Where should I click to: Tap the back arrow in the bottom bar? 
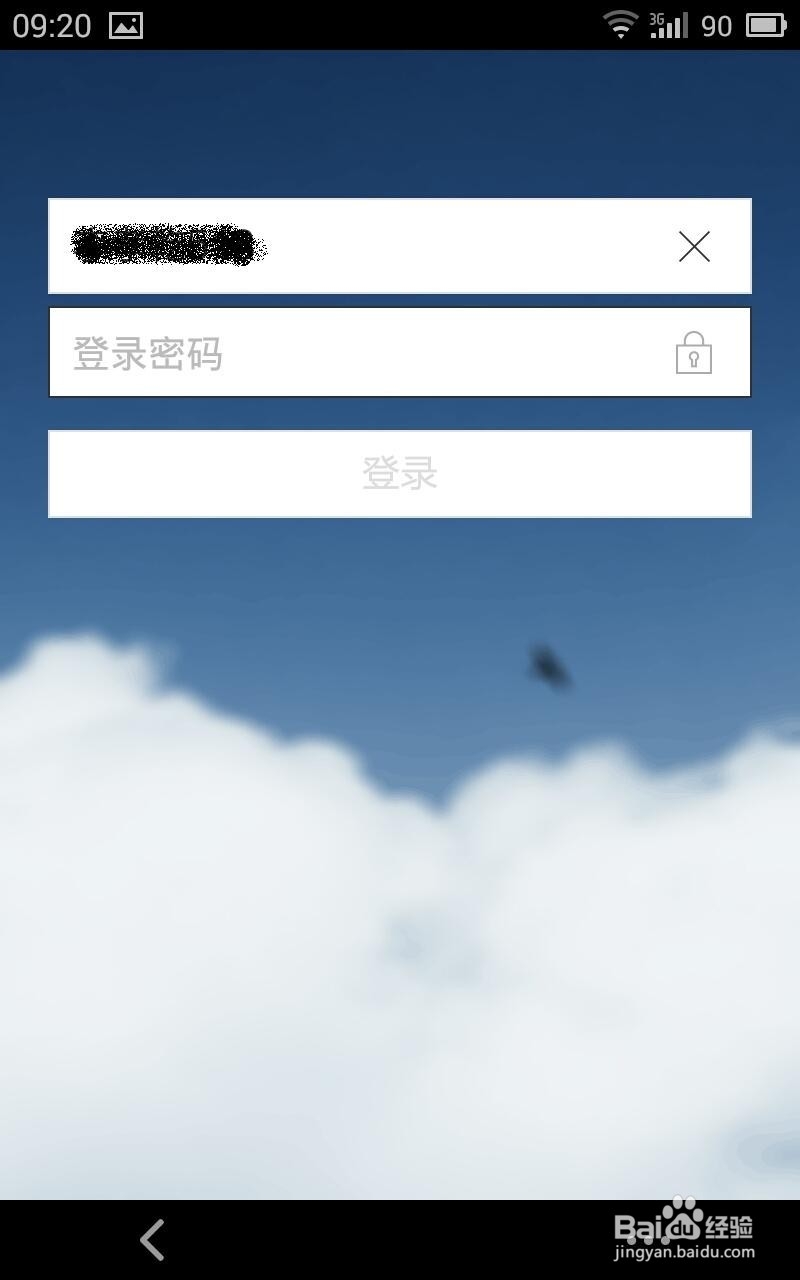pos(151,1239)
